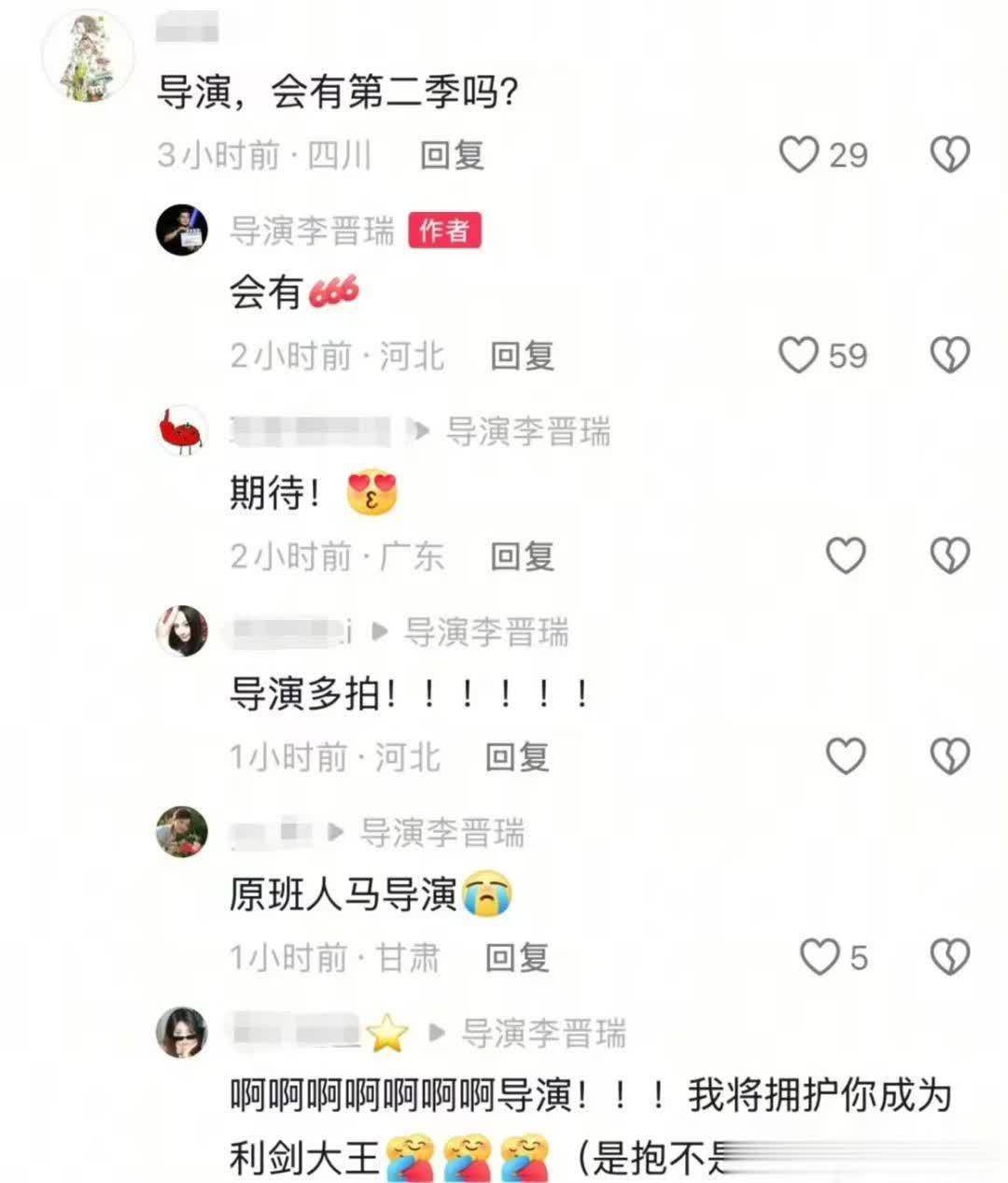
Task: Dislike the 导演多拍 comment
Action: (x=950, y=756)
